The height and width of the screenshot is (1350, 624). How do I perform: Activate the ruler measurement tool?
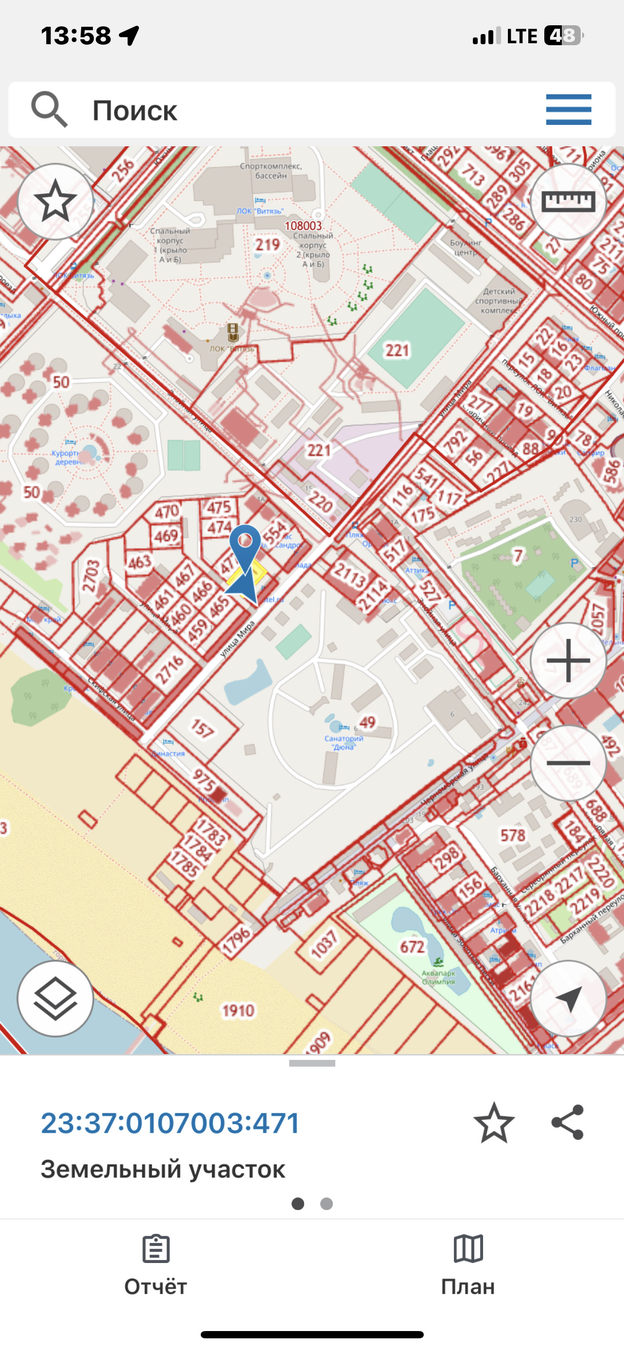tap(567, 201)
